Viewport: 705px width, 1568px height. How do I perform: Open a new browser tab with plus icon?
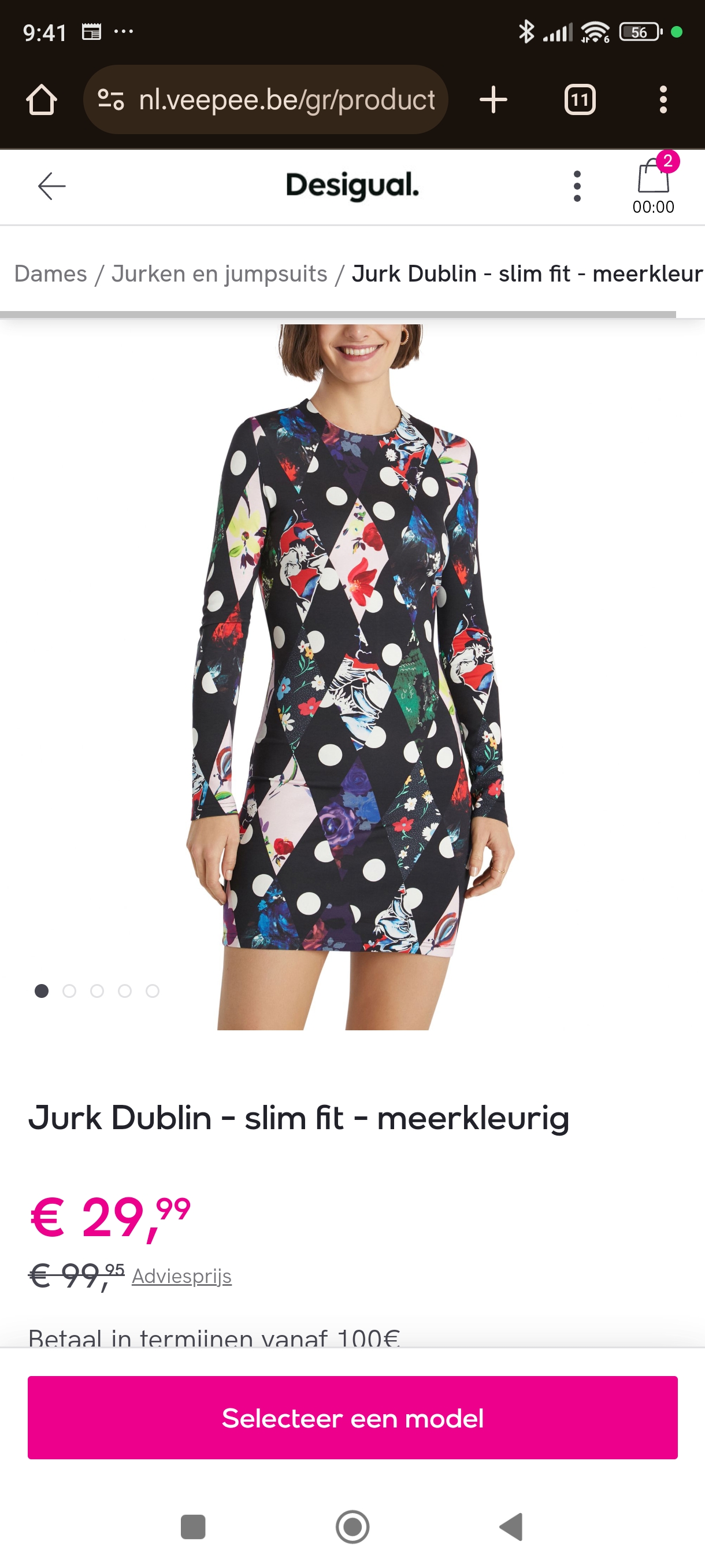point(493,100)
